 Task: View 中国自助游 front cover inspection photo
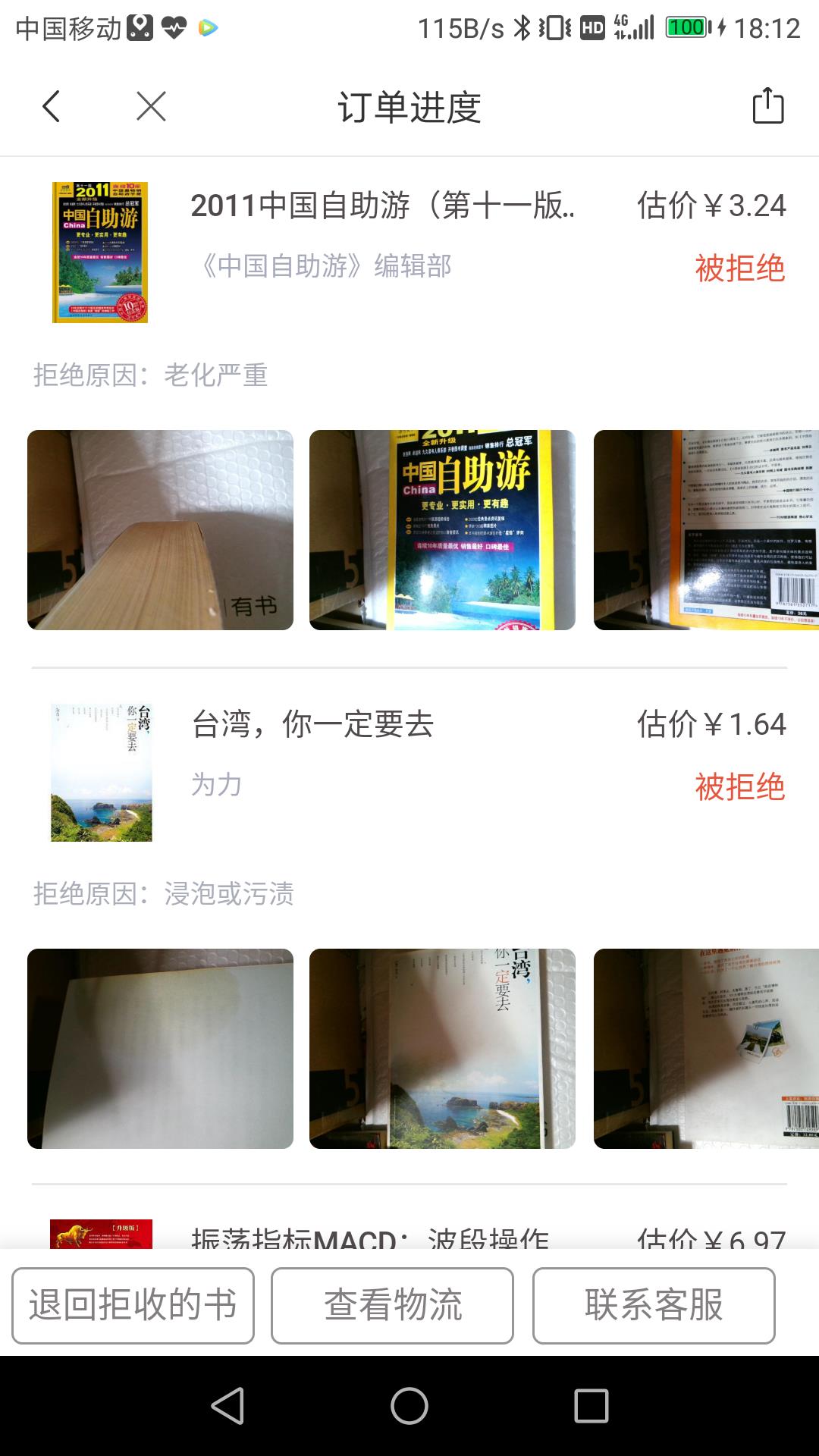[442, 529]
